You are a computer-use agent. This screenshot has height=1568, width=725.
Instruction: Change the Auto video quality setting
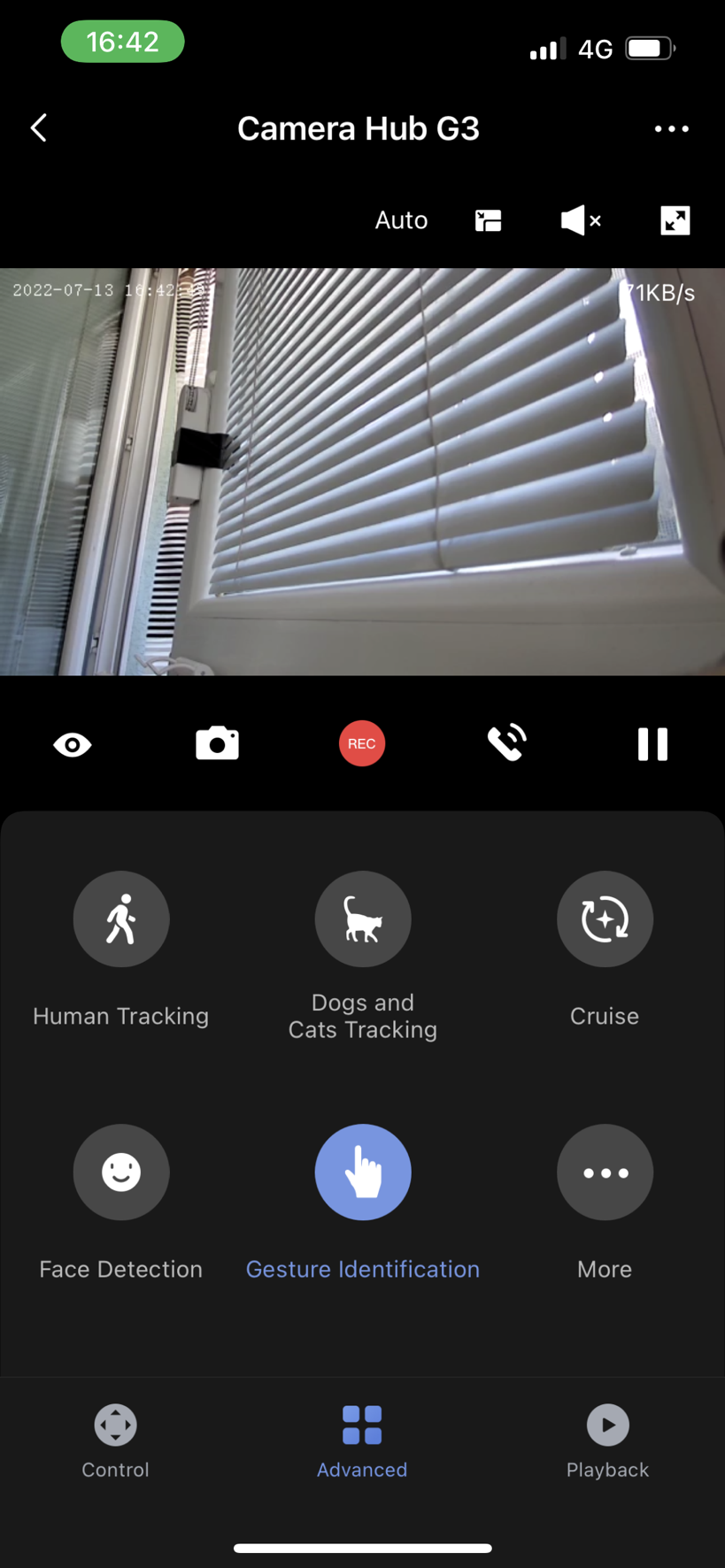pyautogui.click(x=401, y=220)
